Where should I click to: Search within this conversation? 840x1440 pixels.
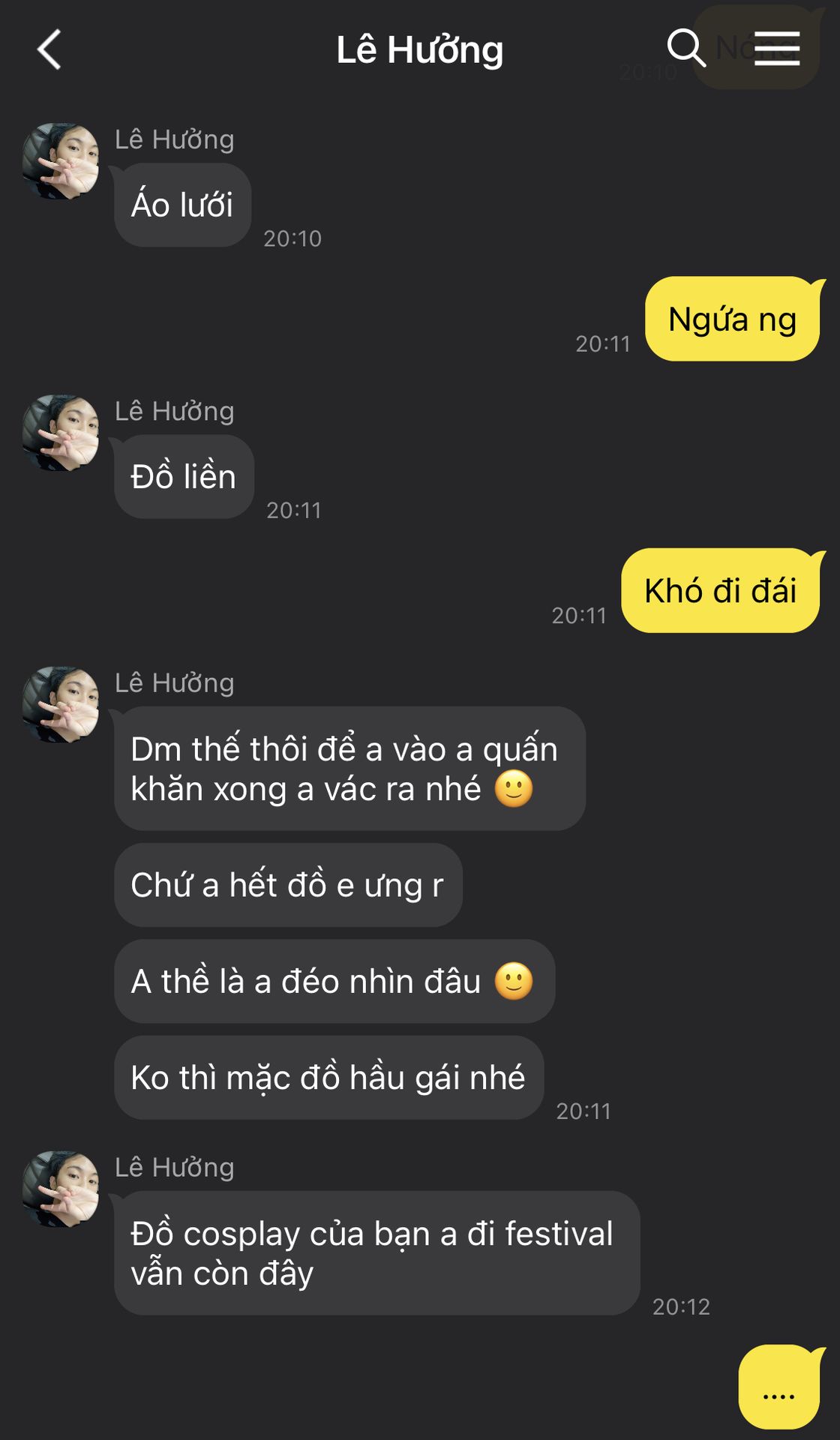tap(685, 49)
